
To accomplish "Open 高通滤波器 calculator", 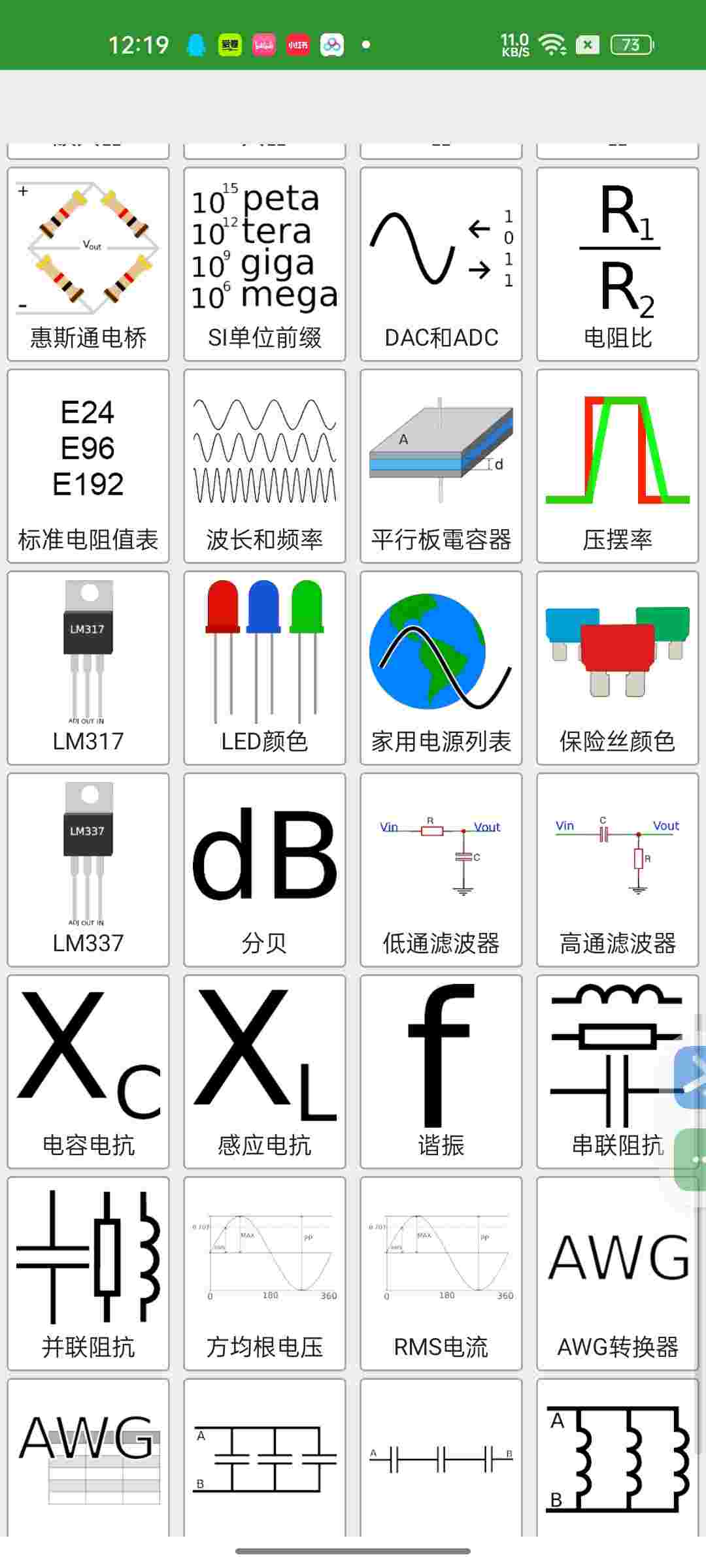I will point(618,870).
